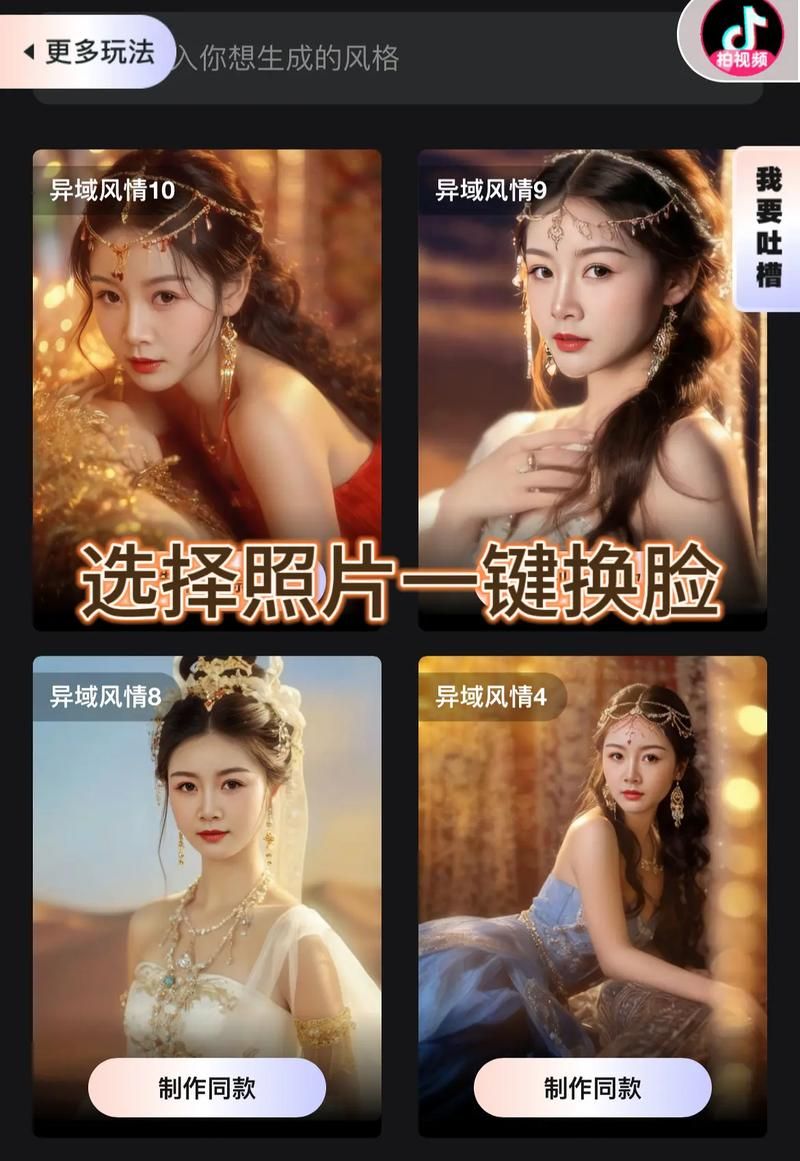This screenshot has width=800, height=1161.
Task: Tap 制作同款 under 异域风情4
Action: pyautogui.click(x=592, y=1088)
